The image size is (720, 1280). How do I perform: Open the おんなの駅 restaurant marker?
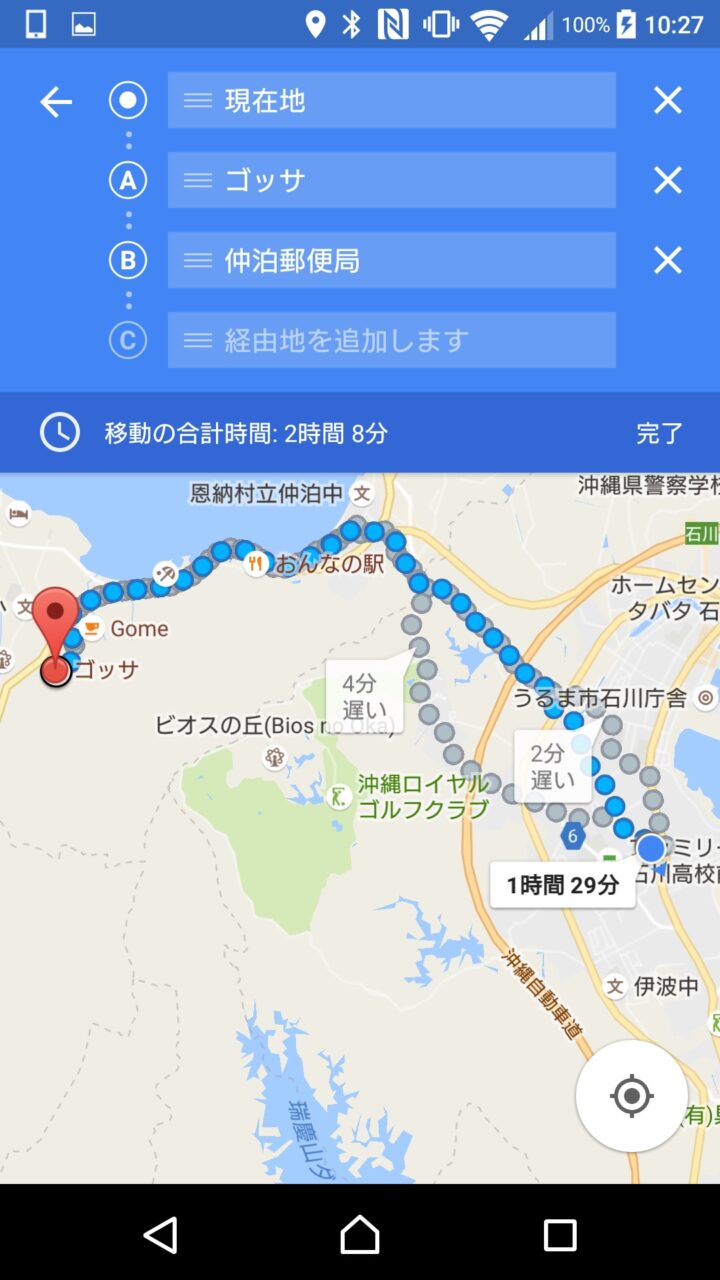(x=257, y=563)
